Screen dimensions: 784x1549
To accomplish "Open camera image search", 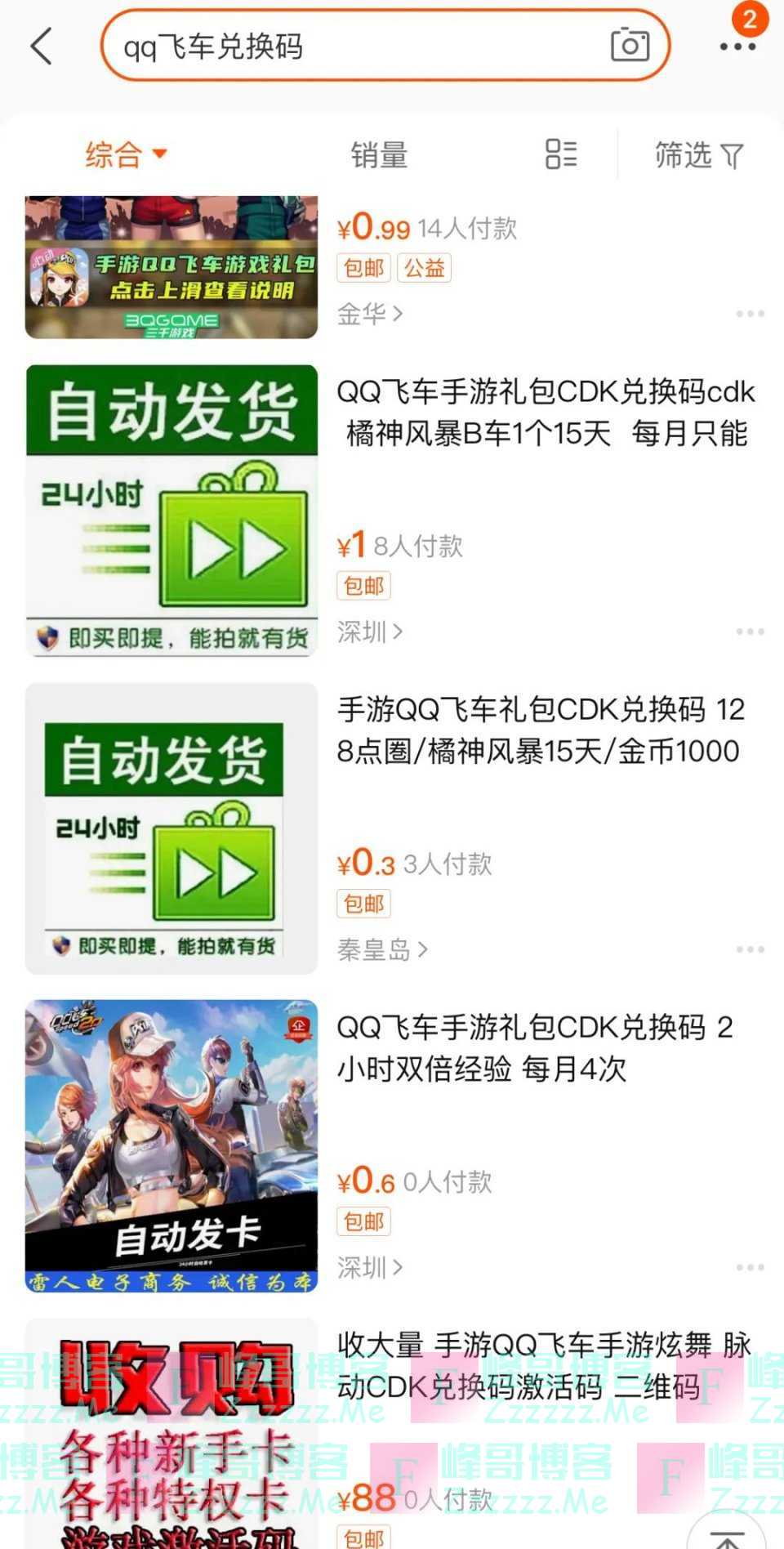I will coord(630,46).
